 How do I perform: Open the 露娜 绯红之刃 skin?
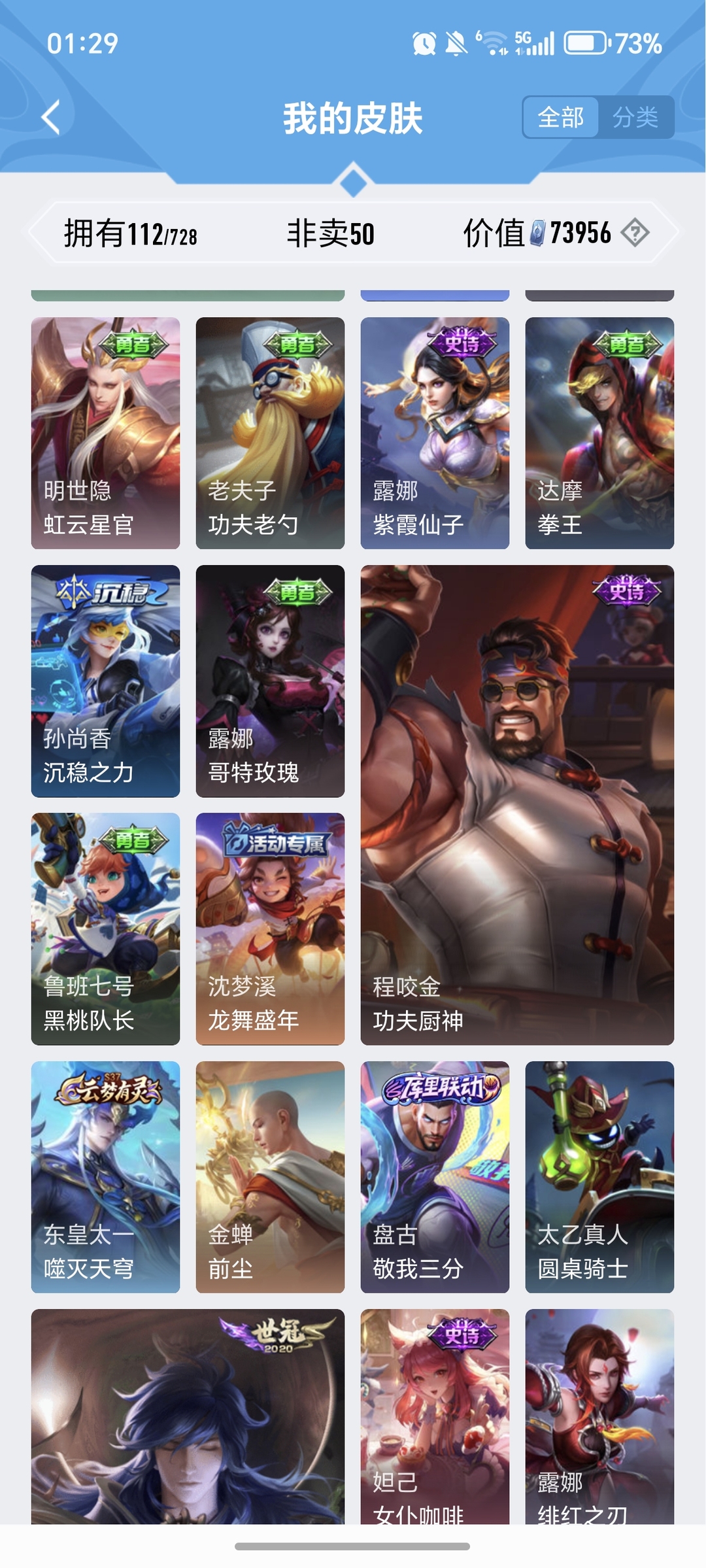tap(599, 1416)
